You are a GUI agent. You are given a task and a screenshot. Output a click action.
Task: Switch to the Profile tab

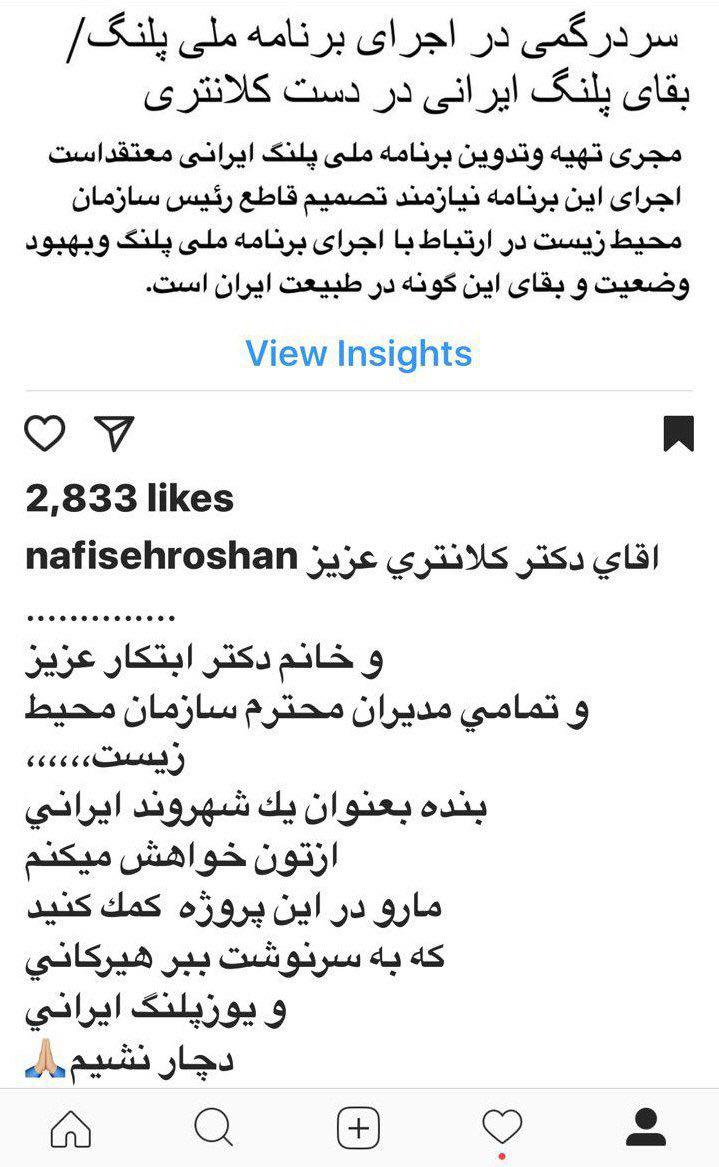(649, 1129)
